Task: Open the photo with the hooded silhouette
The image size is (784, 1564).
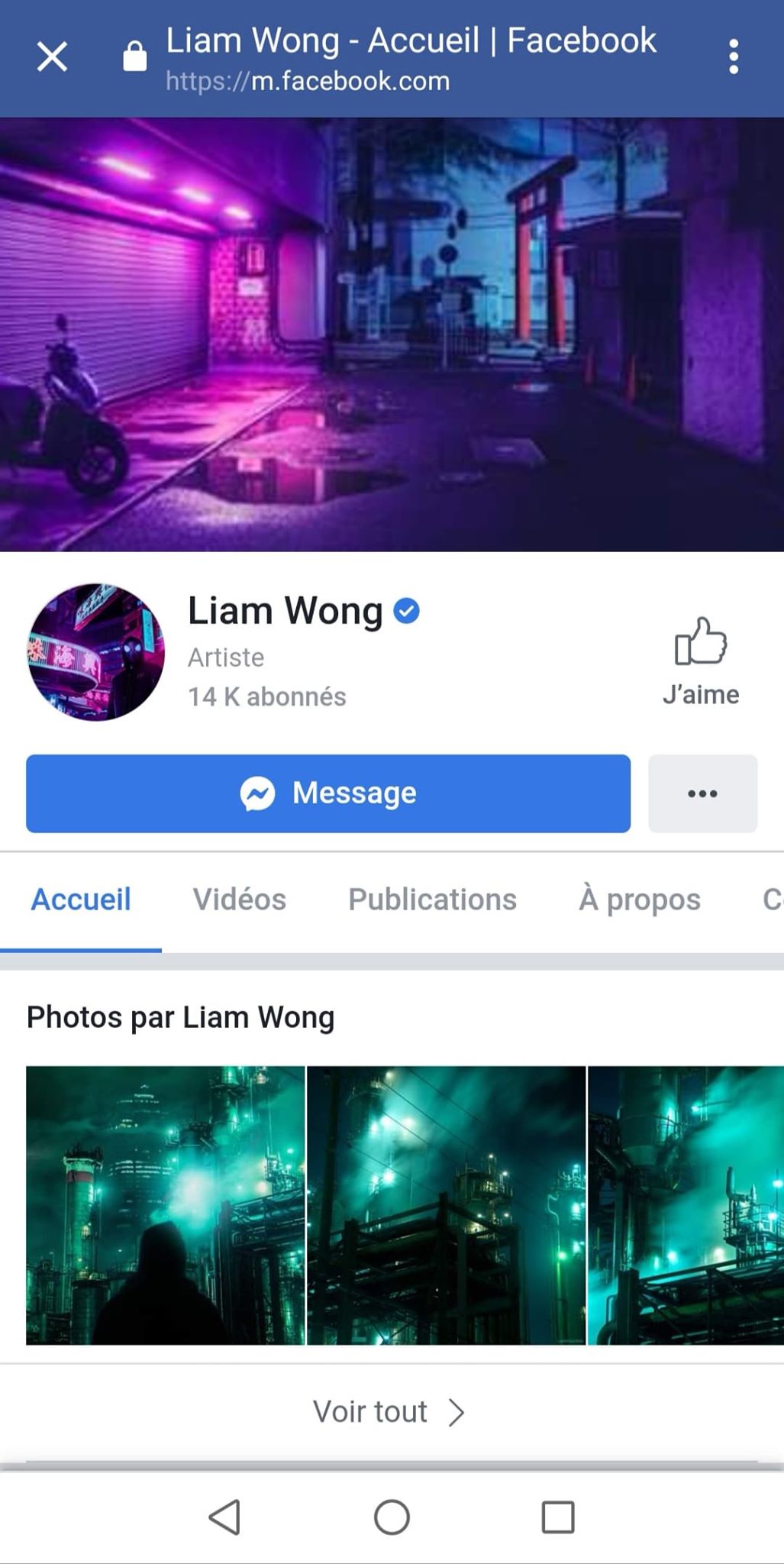Action: click(165, 1205)
